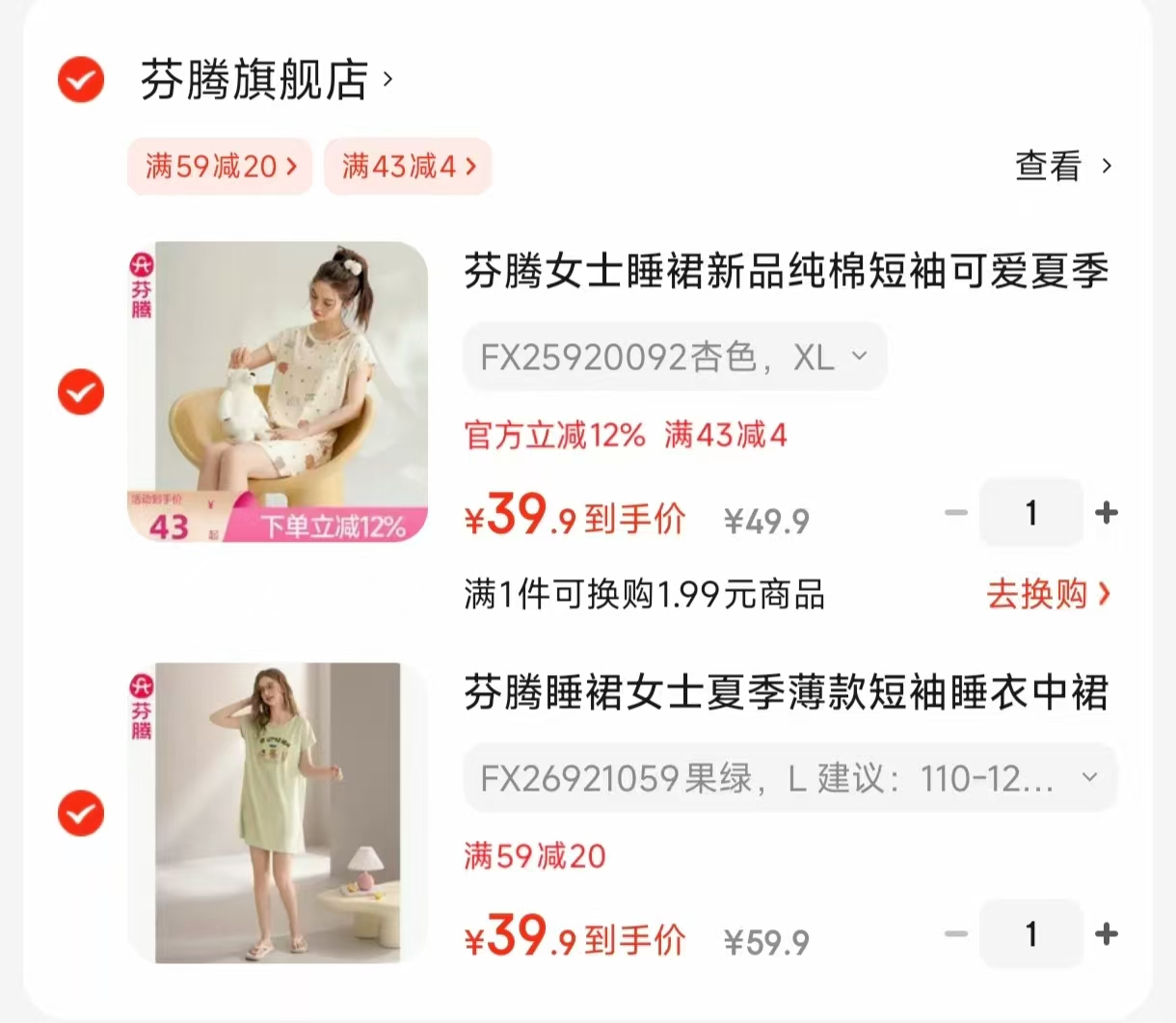Open 芬腾女士睡裙新品纯棉短袖 product title
This screenshot has width=1176, height=1023.
pos(786,271)
